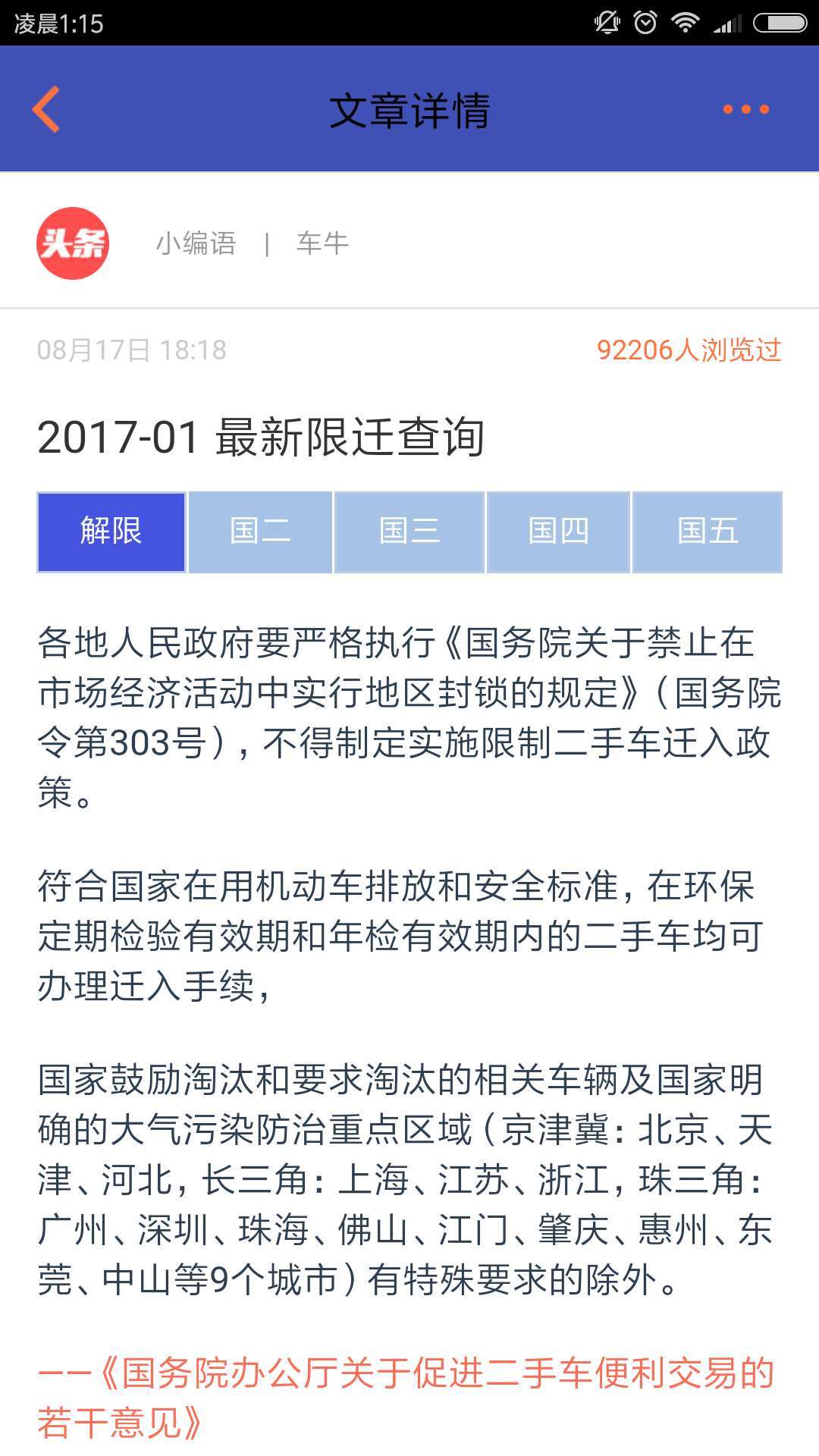Go back using the orange arrow

click(x=46, y=109)
